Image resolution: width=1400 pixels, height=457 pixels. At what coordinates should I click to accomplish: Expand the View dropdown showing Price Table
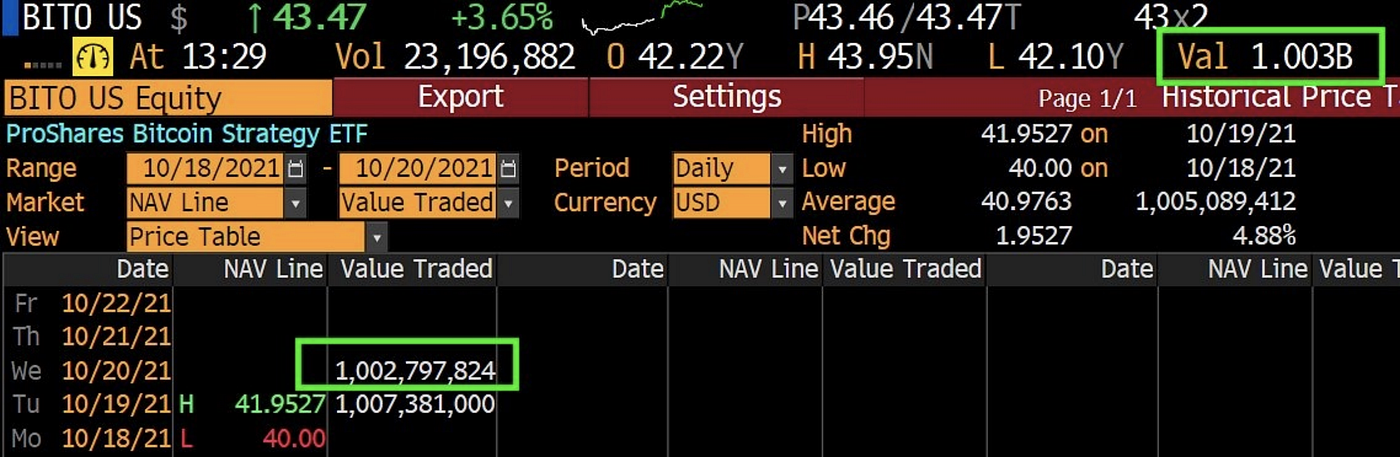pyautogui.click(x=376, y=238)
